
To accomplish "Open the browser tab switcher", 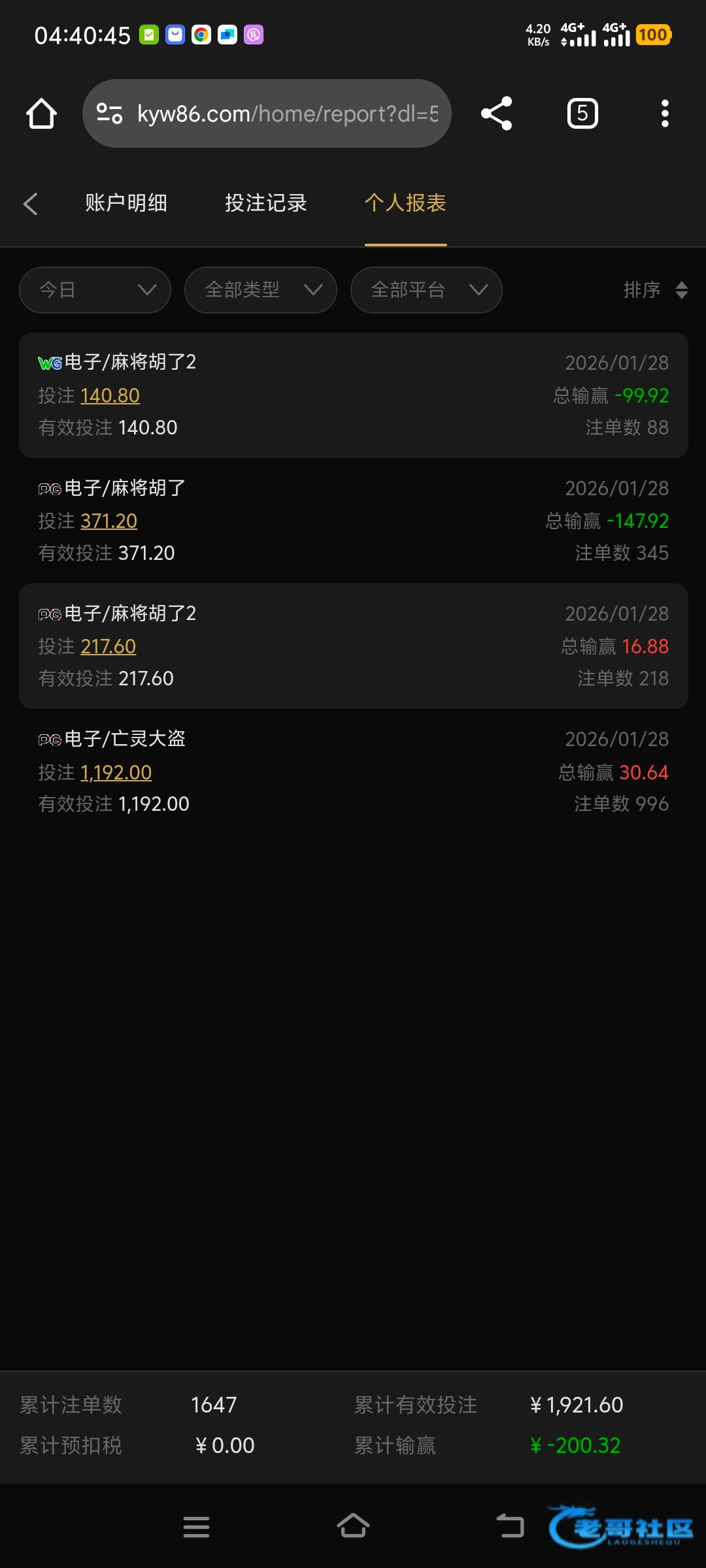I will tap(582, 114).
